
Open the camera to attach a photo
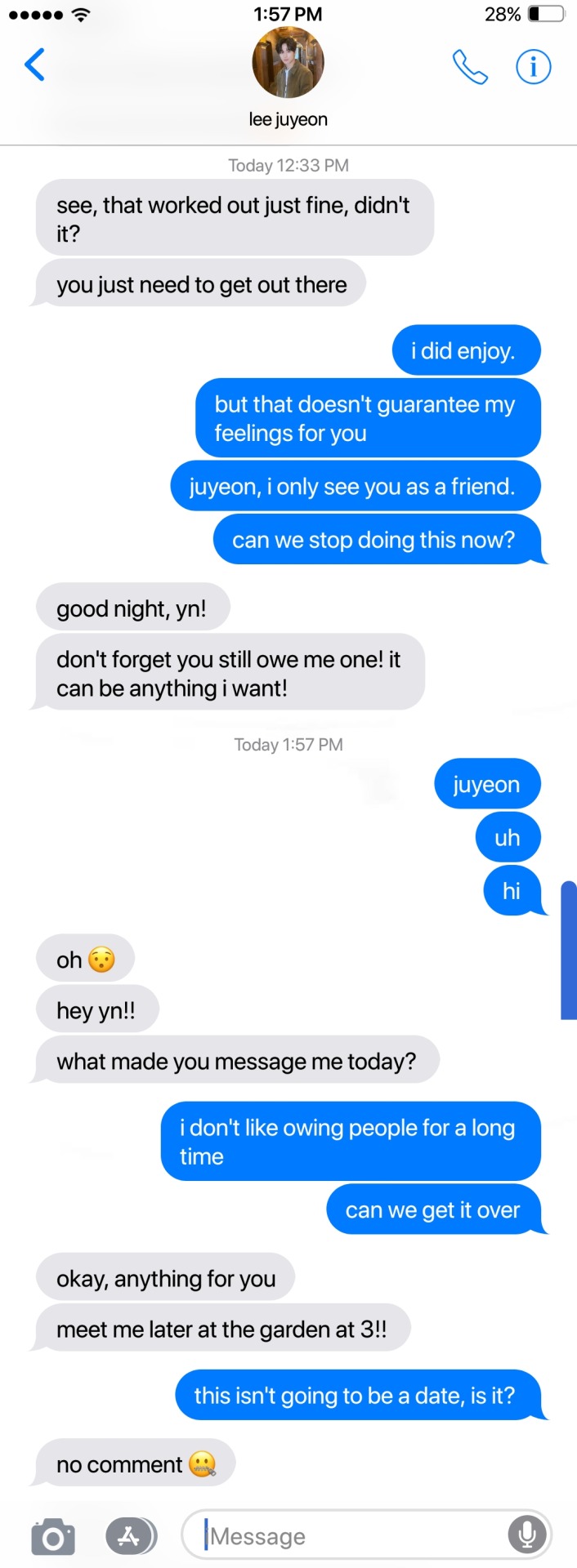coord(53,1537)
